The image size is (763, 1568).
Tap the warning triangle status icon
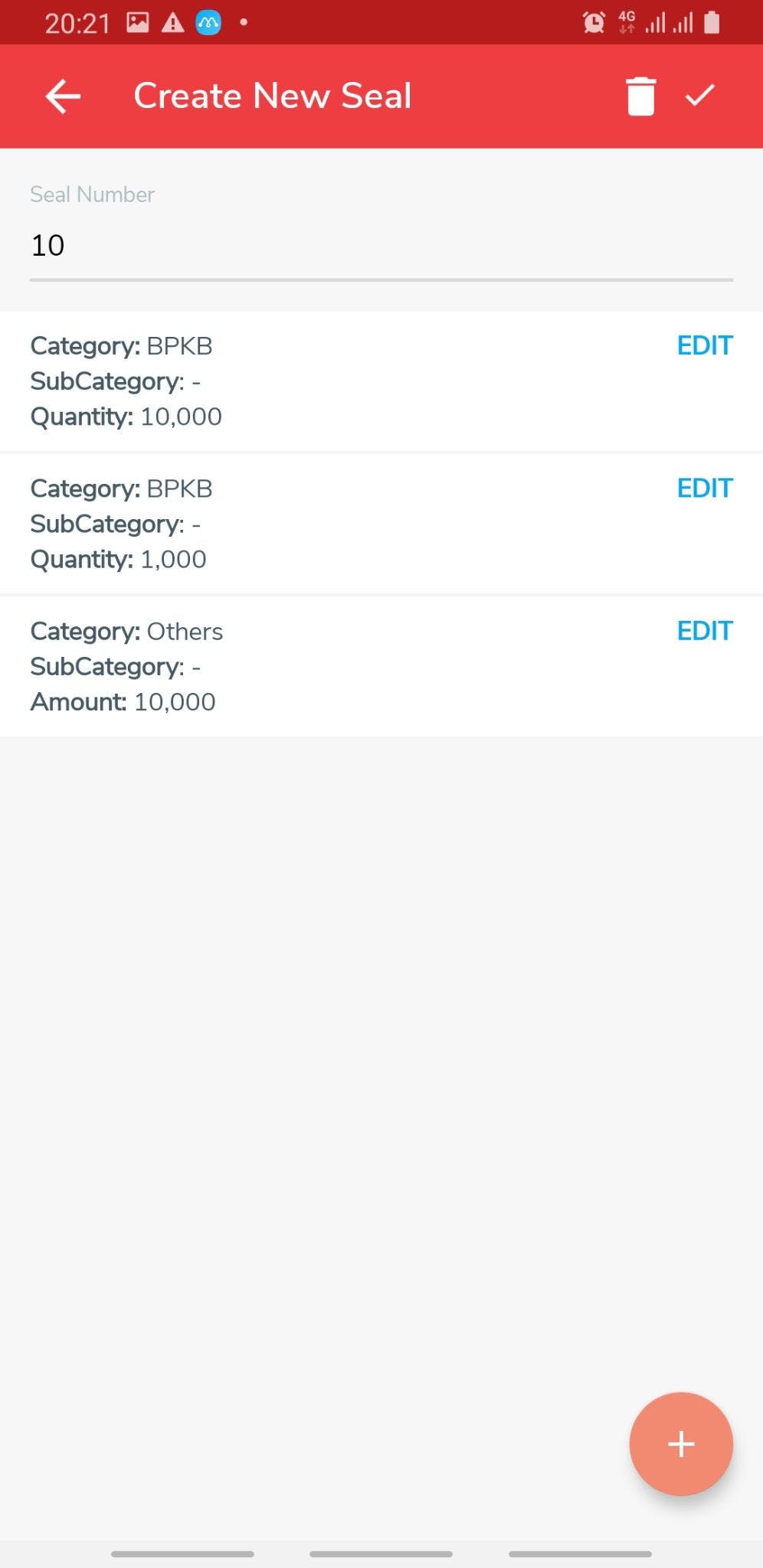(x=172, y=22)
